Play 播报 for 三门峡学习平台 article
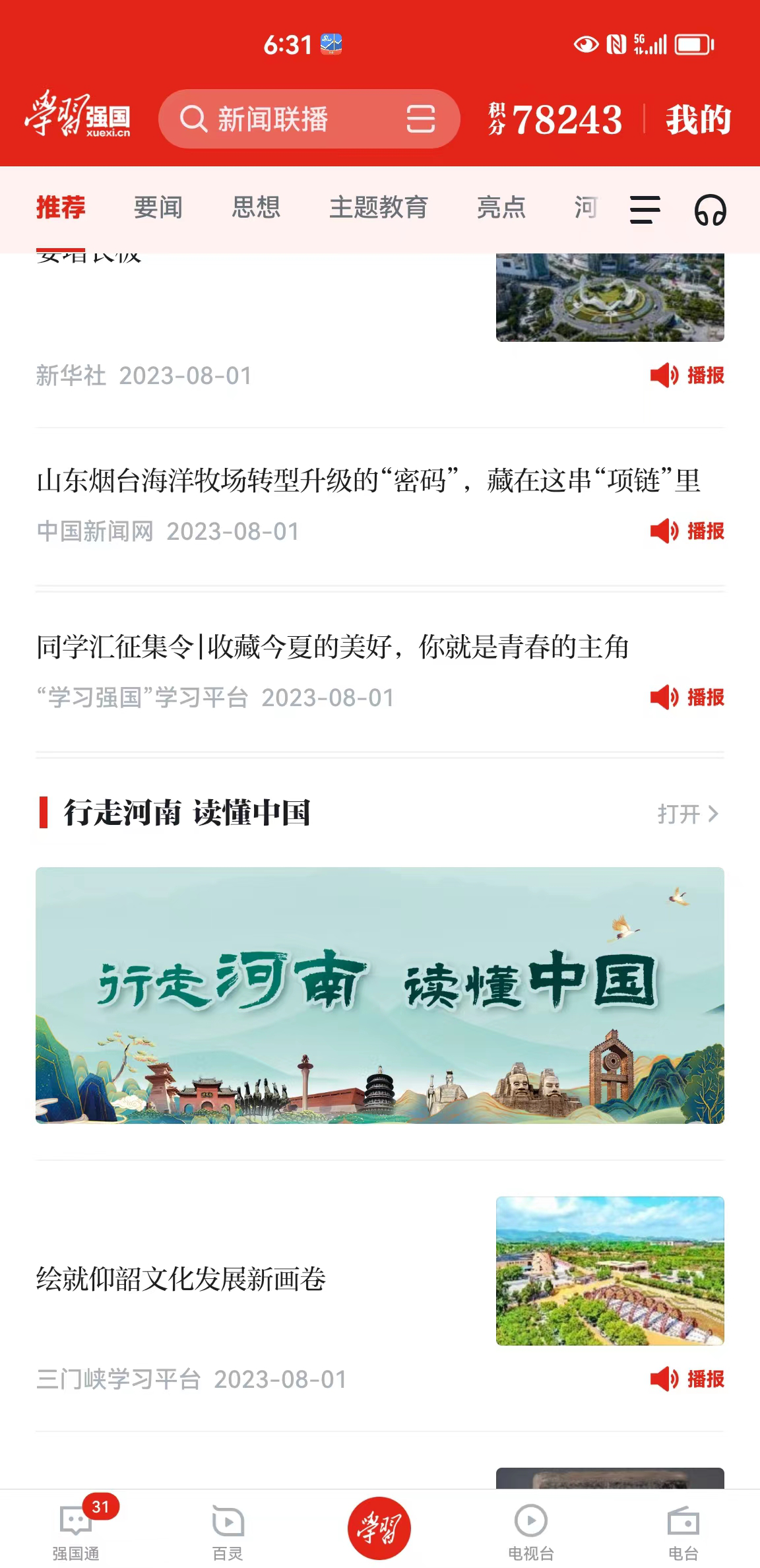 [687, 1379]
